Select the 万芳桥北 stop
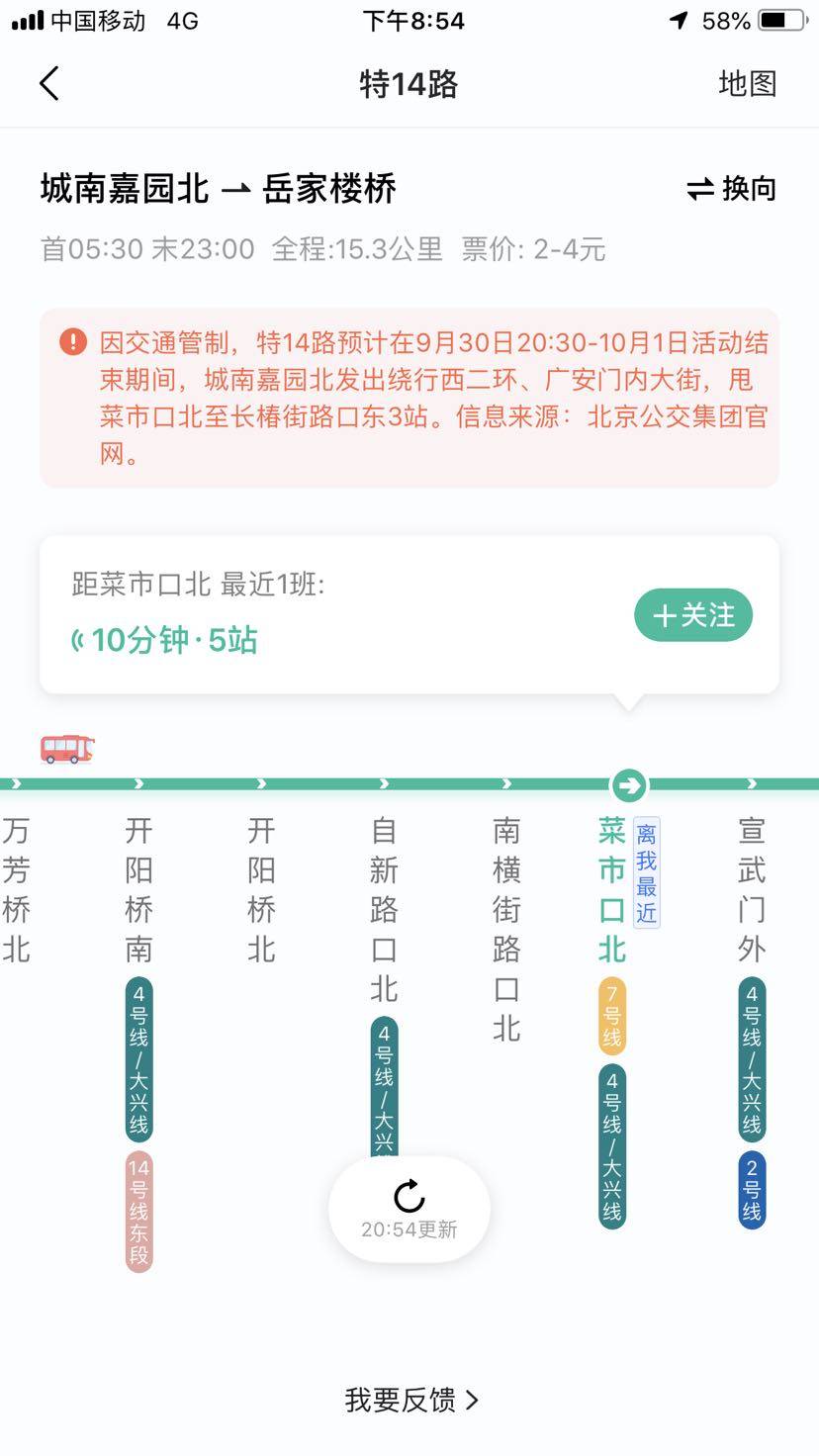Viewport: 819px width, 1456px height. pos(16,889)
